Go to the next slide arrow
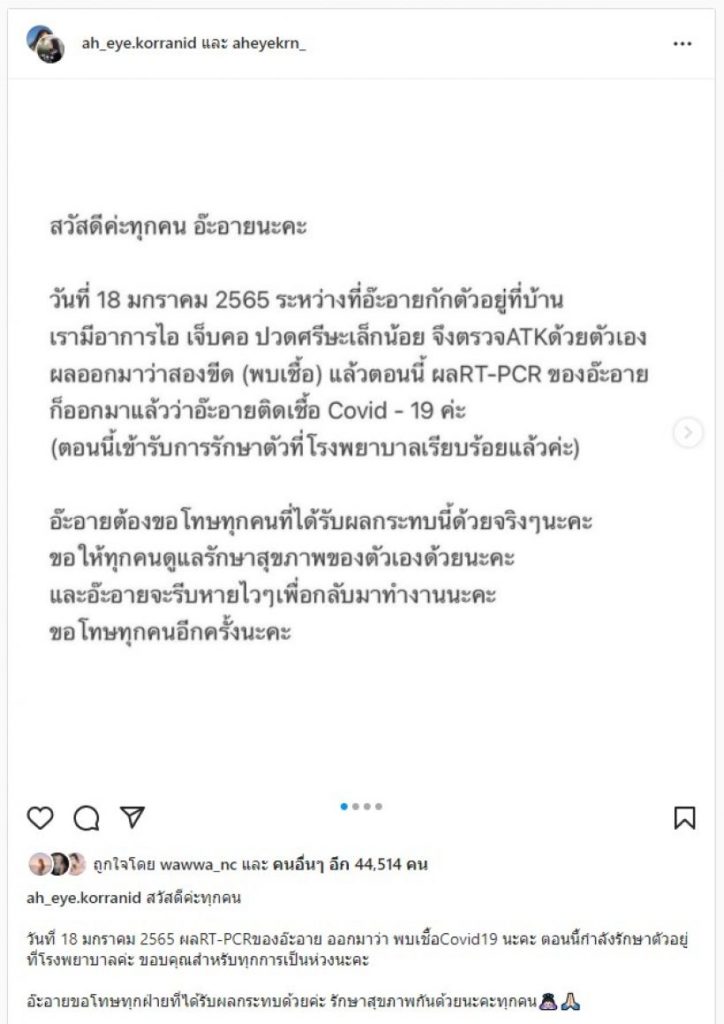724x1024 pixels. pos(688,432)
